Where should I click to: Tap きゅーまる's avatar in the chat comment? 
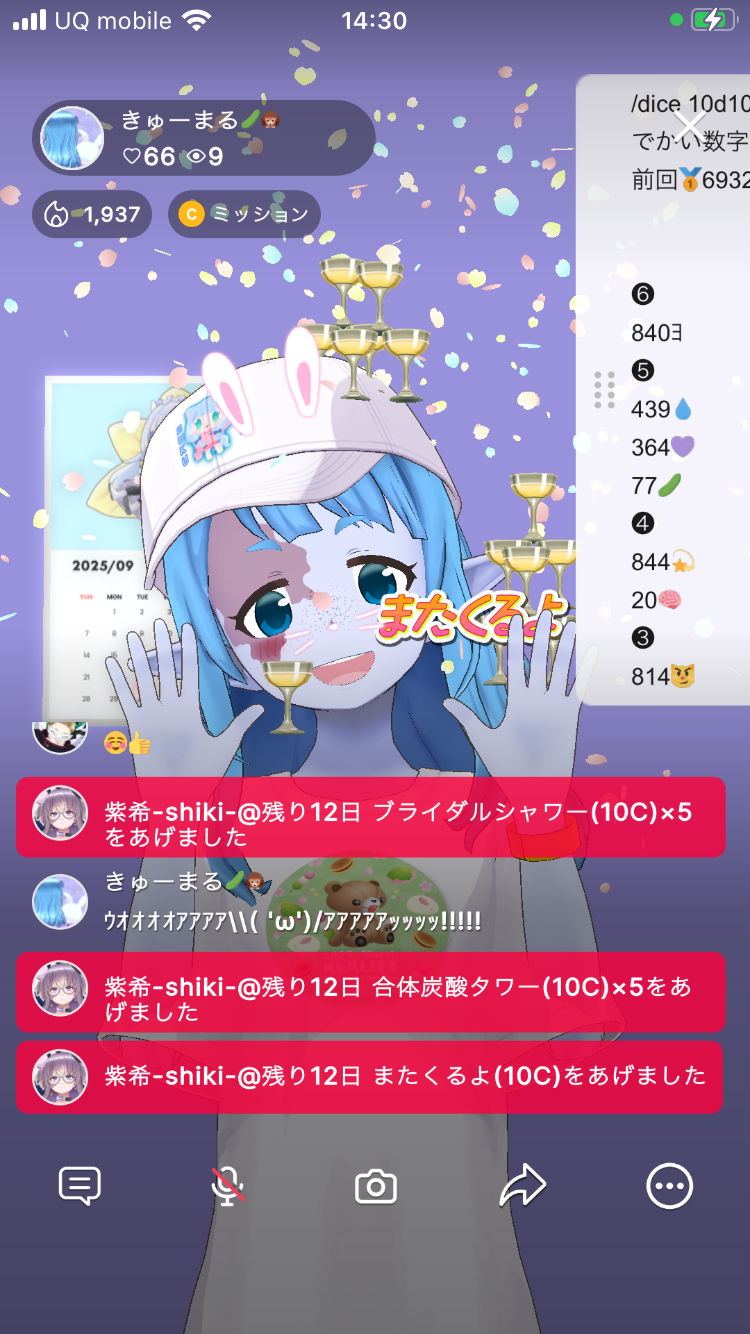[60, 901]
